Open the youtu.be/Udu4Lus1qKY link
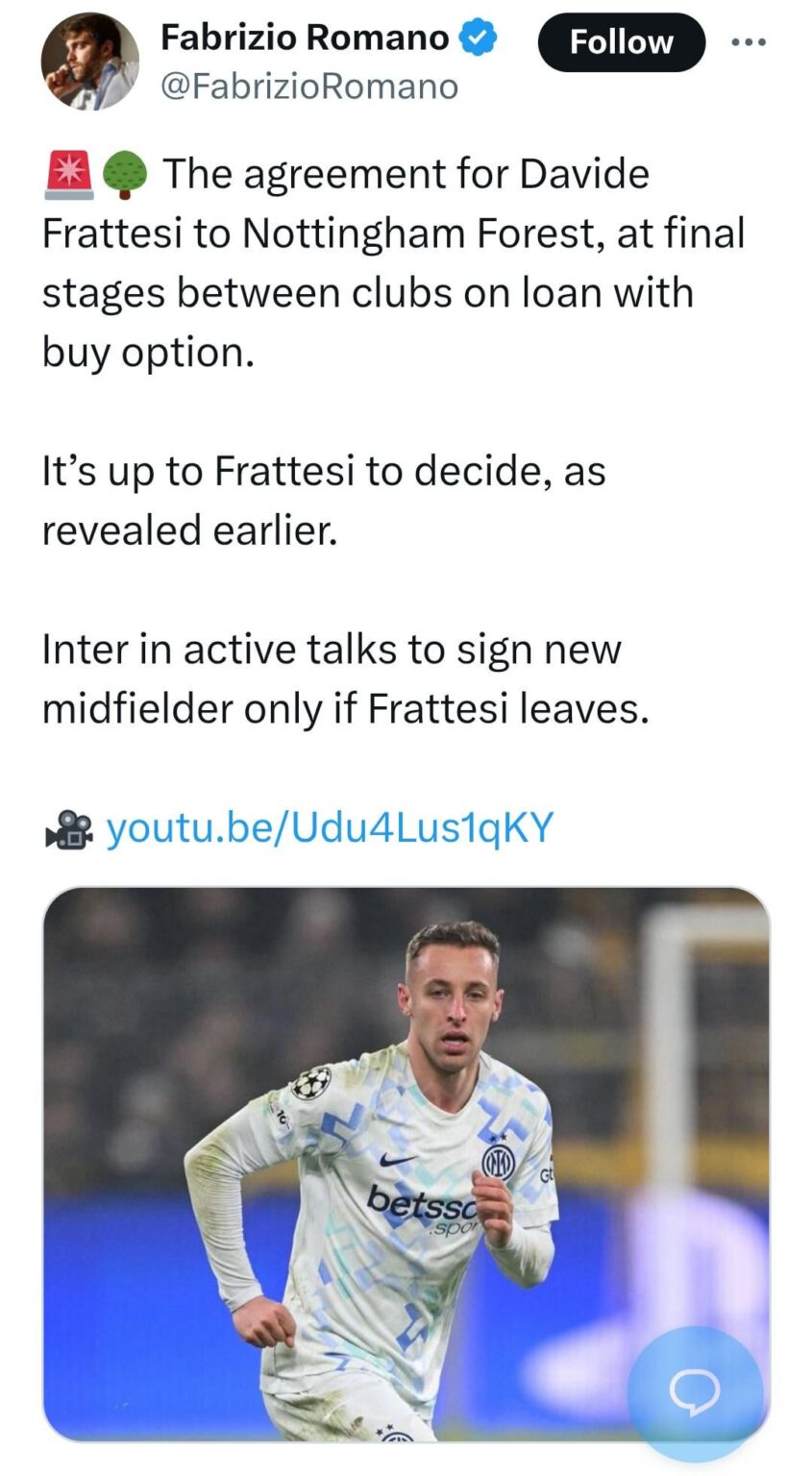Viewport: 812px width, 1476px height. tap(332, 826)
